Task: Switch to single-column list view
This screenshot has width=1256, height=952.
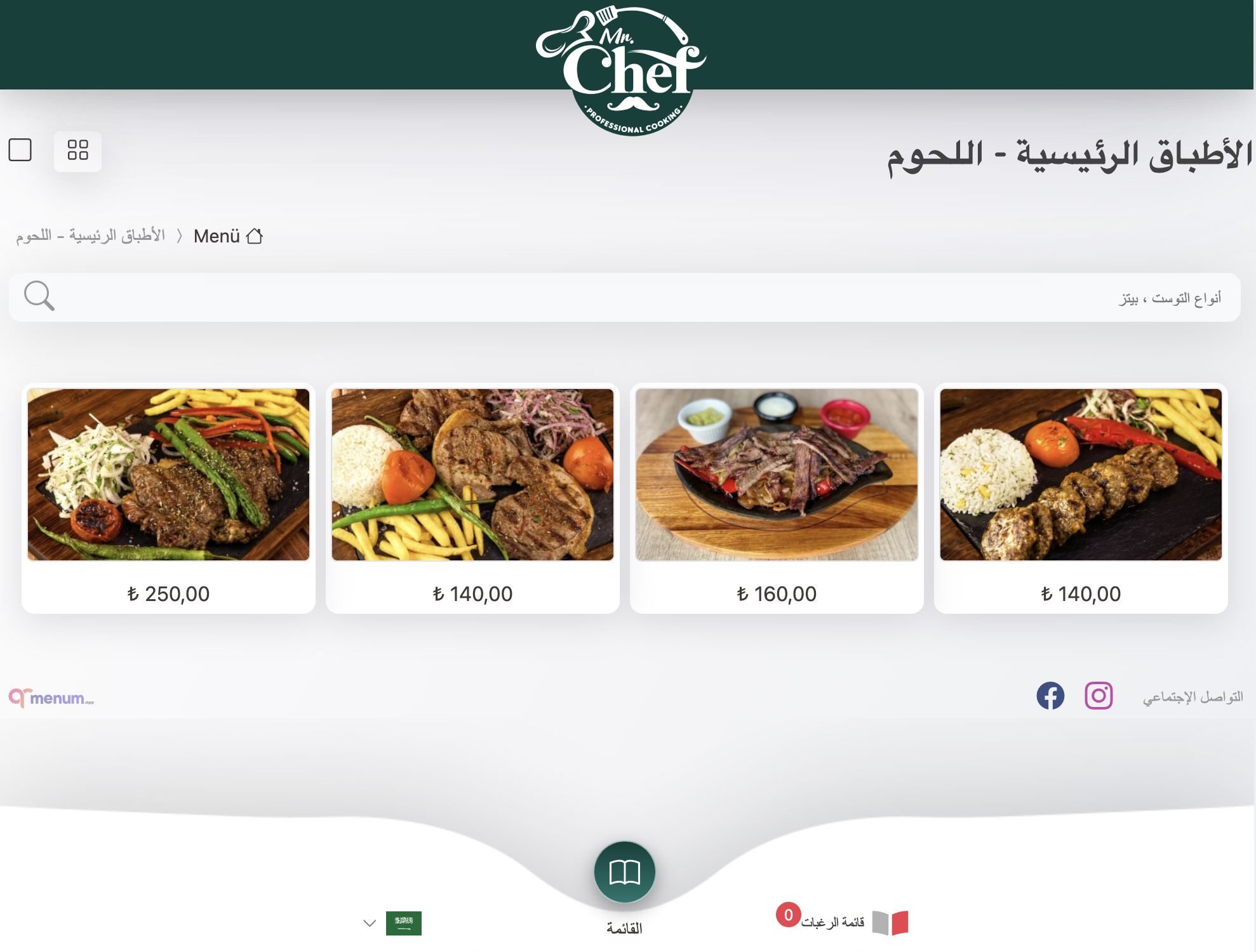Action: [20, 150]
